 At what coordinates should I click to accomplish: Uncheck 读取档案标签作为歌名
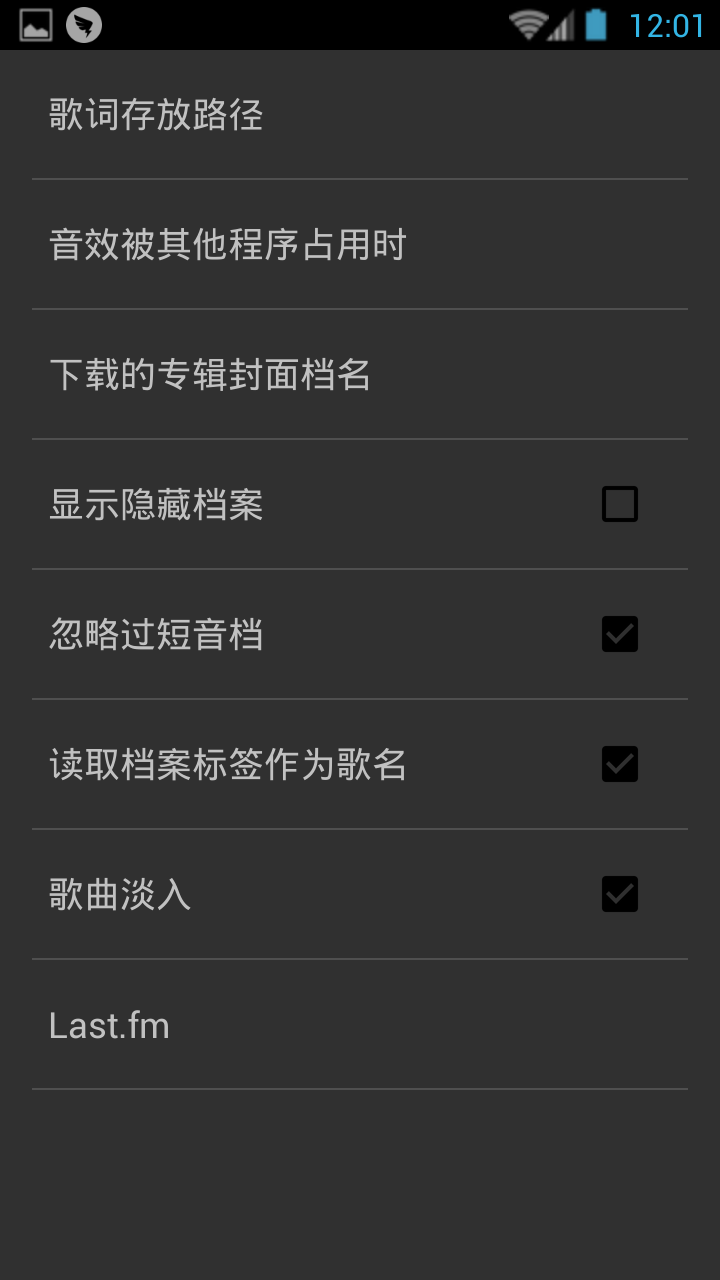[619, 764]
